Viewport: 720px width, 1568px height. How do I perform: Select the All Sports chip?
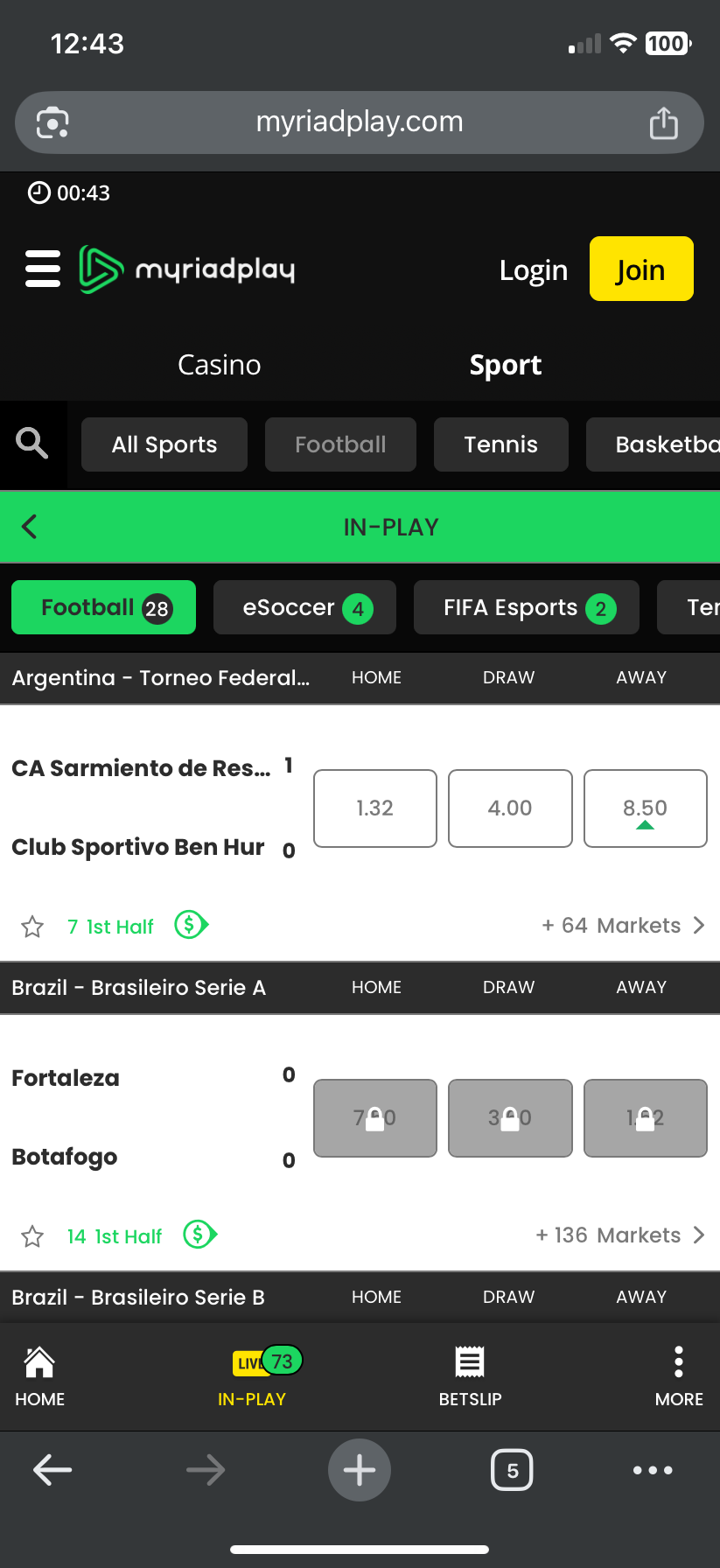tap(164, 444)
